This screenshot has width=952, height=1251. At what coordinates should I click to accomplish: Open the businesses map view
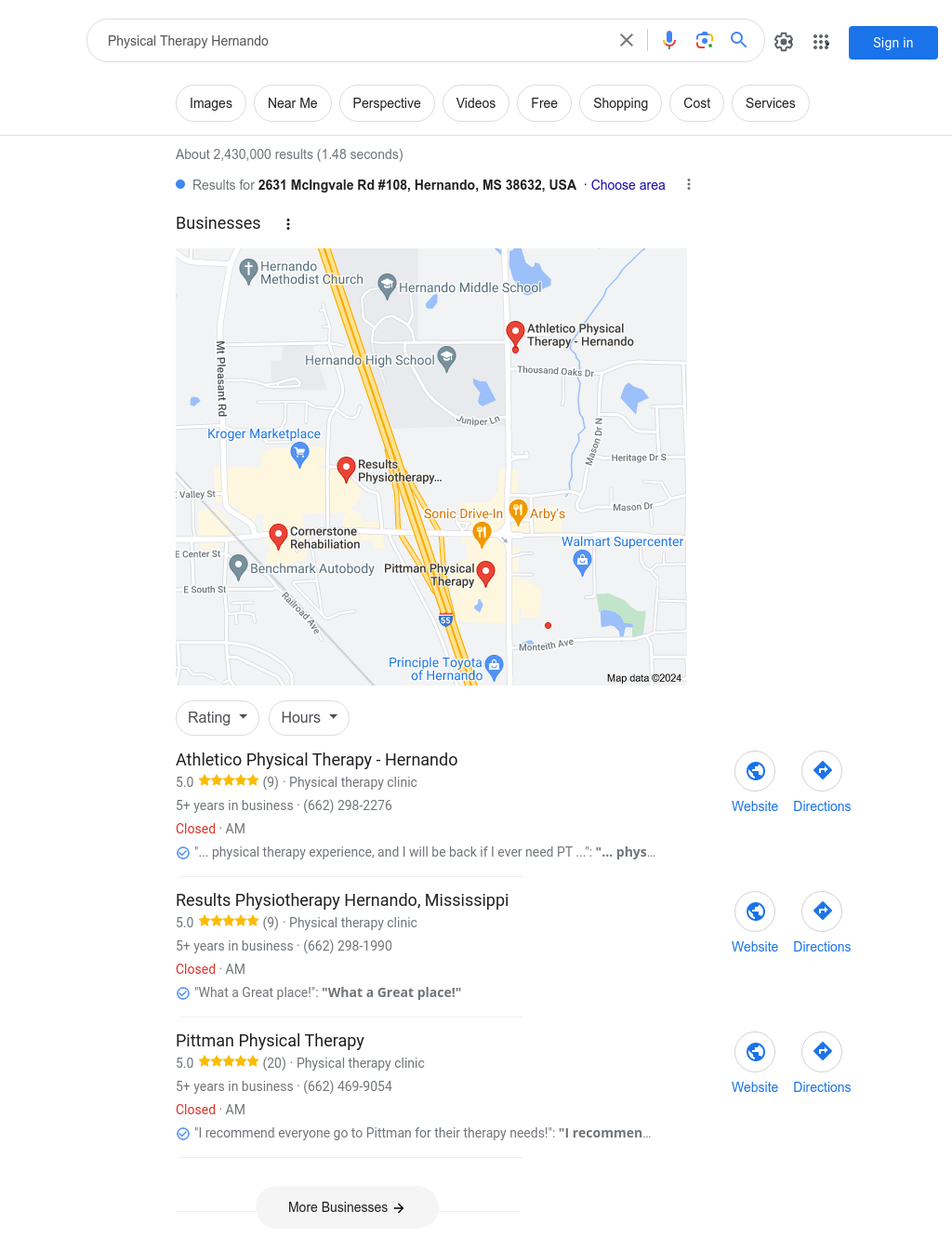(431, 467)
